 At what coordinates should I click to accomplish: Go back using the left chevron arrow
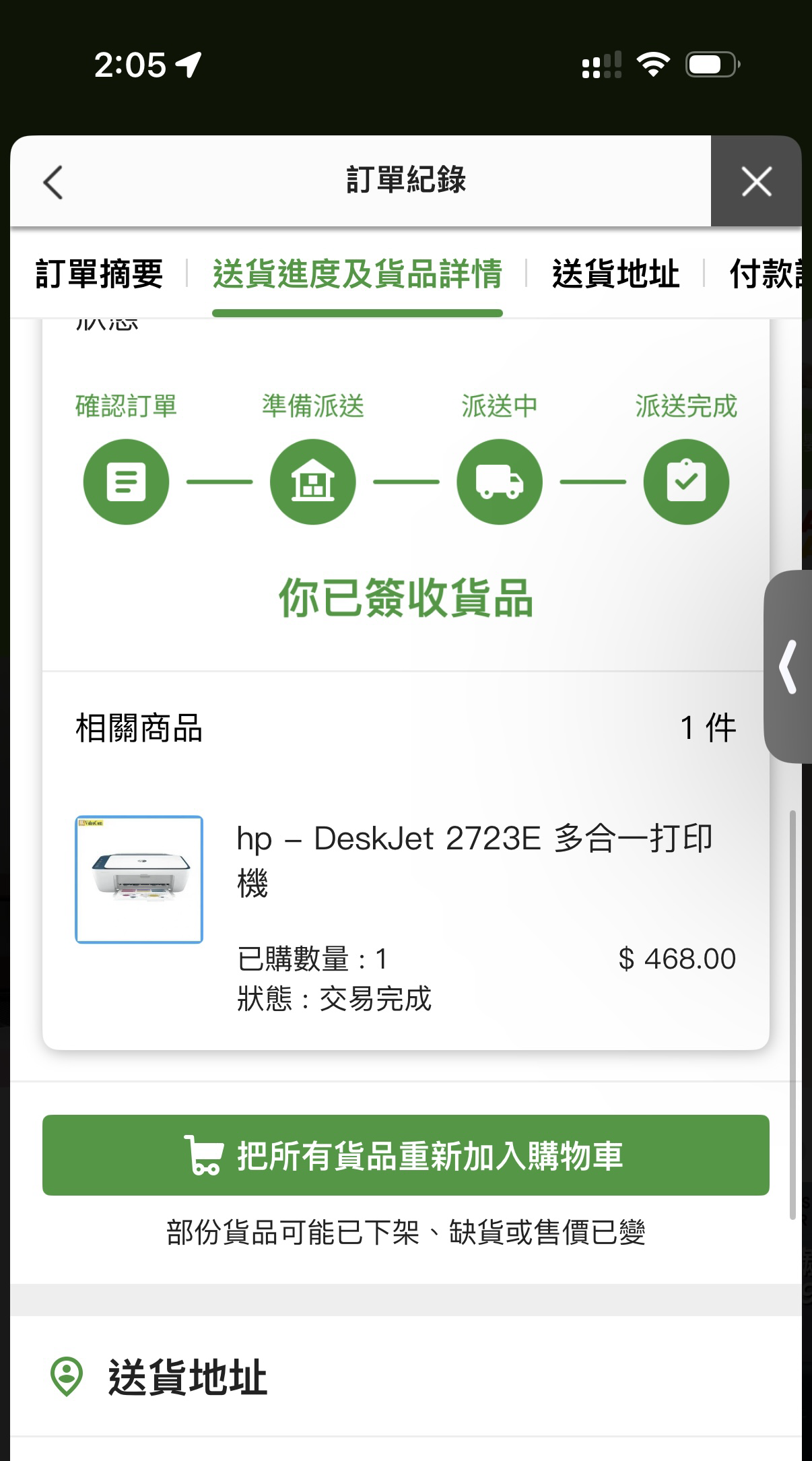point(52,182)
